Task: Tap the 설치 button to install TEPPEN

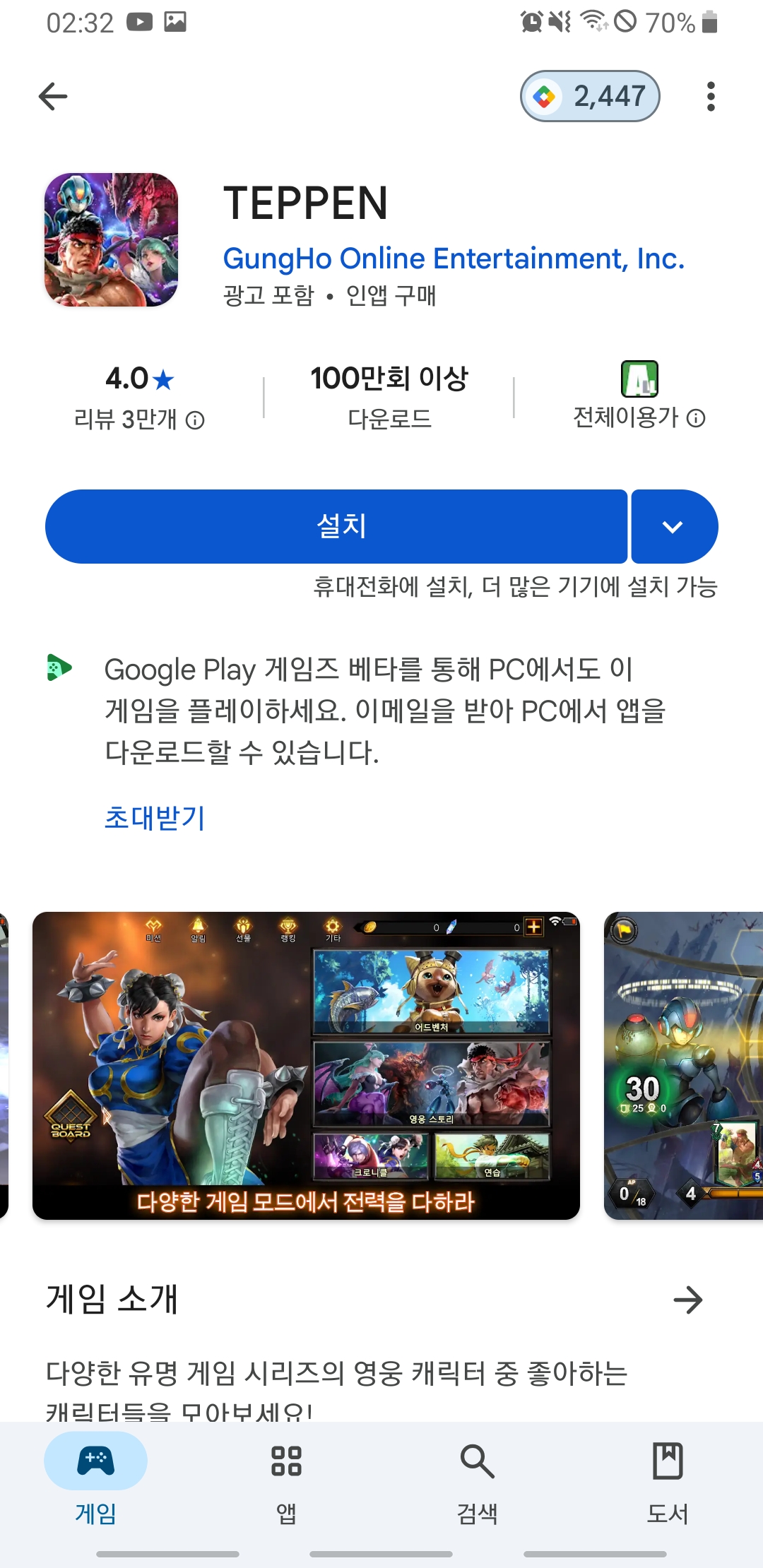Action: point(336,526)
